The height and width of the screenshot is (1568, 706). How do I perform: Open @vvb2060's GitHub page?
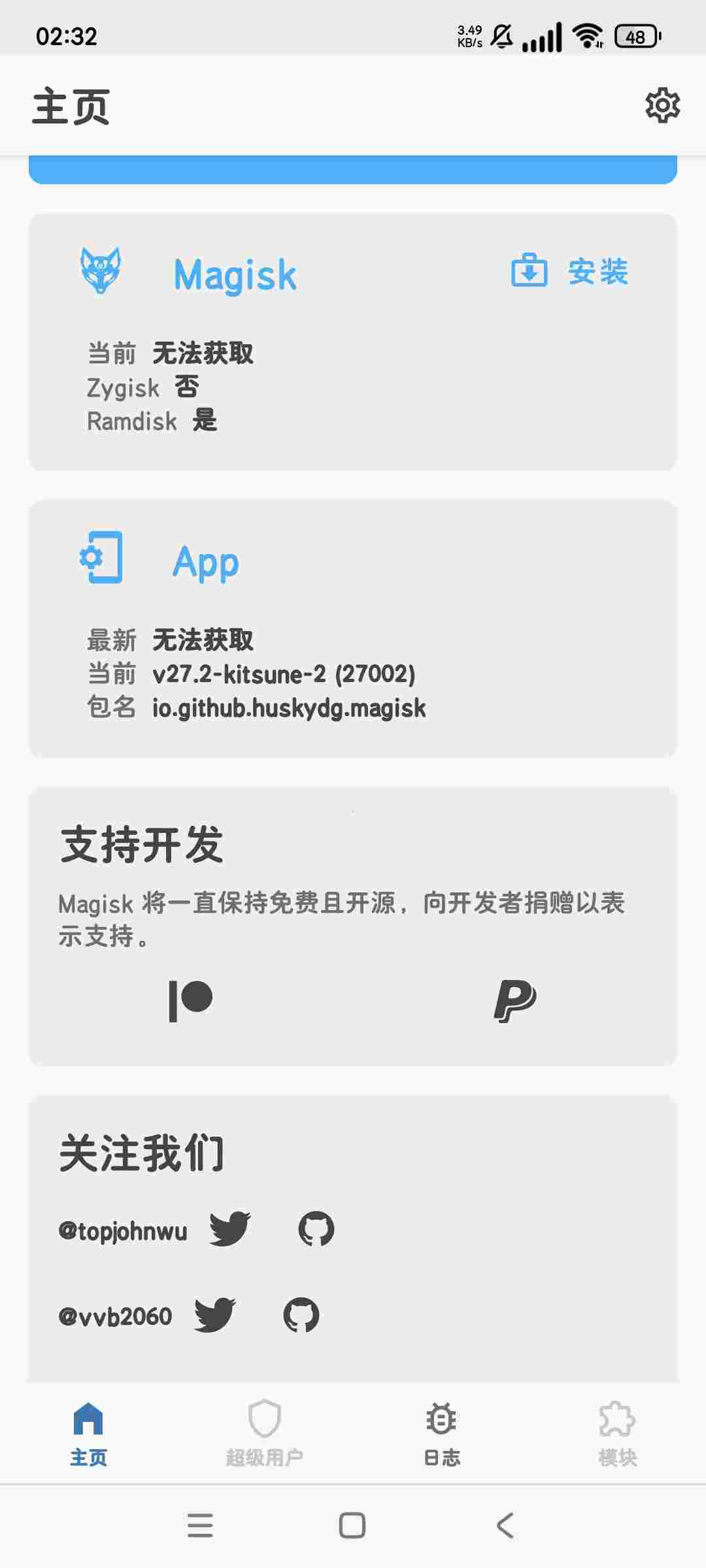(x=301, y=1315)
